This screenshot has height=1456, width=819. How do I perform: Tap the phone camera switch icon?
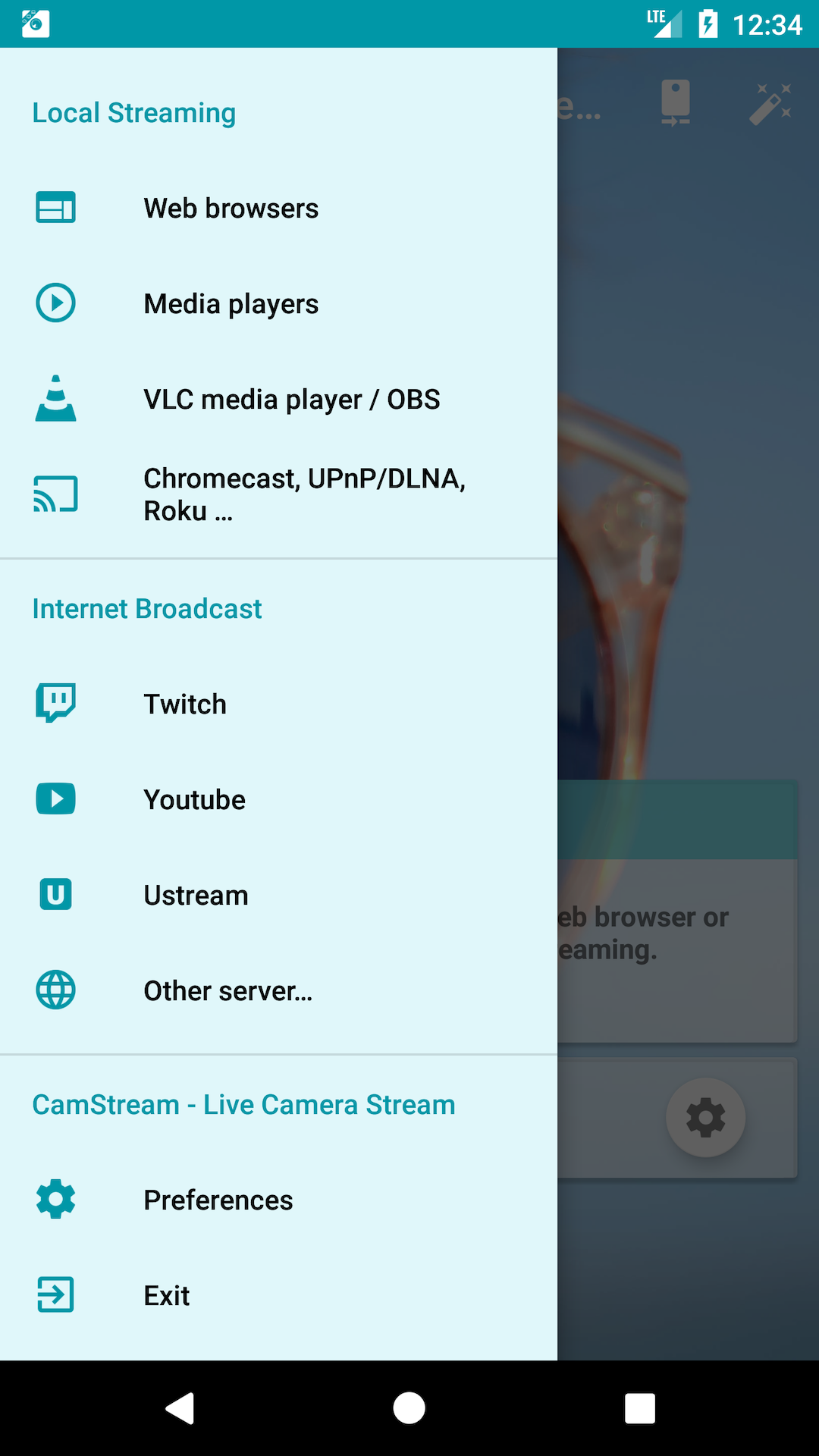675,103
